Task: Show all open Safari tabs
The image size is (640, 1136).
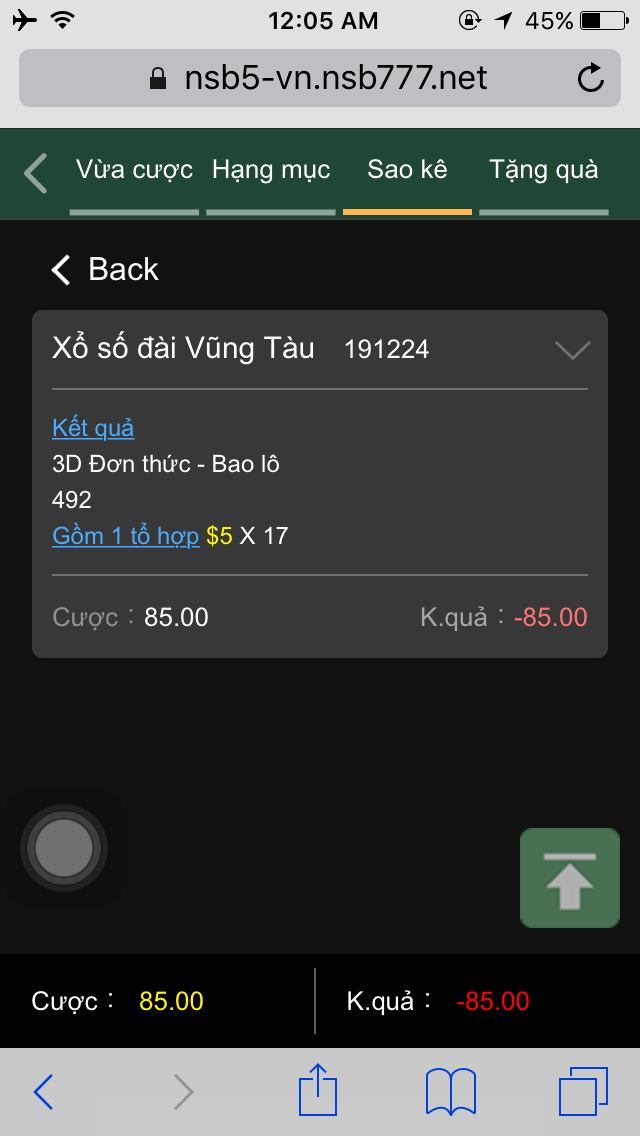Action: click(x=583, y=1091)
